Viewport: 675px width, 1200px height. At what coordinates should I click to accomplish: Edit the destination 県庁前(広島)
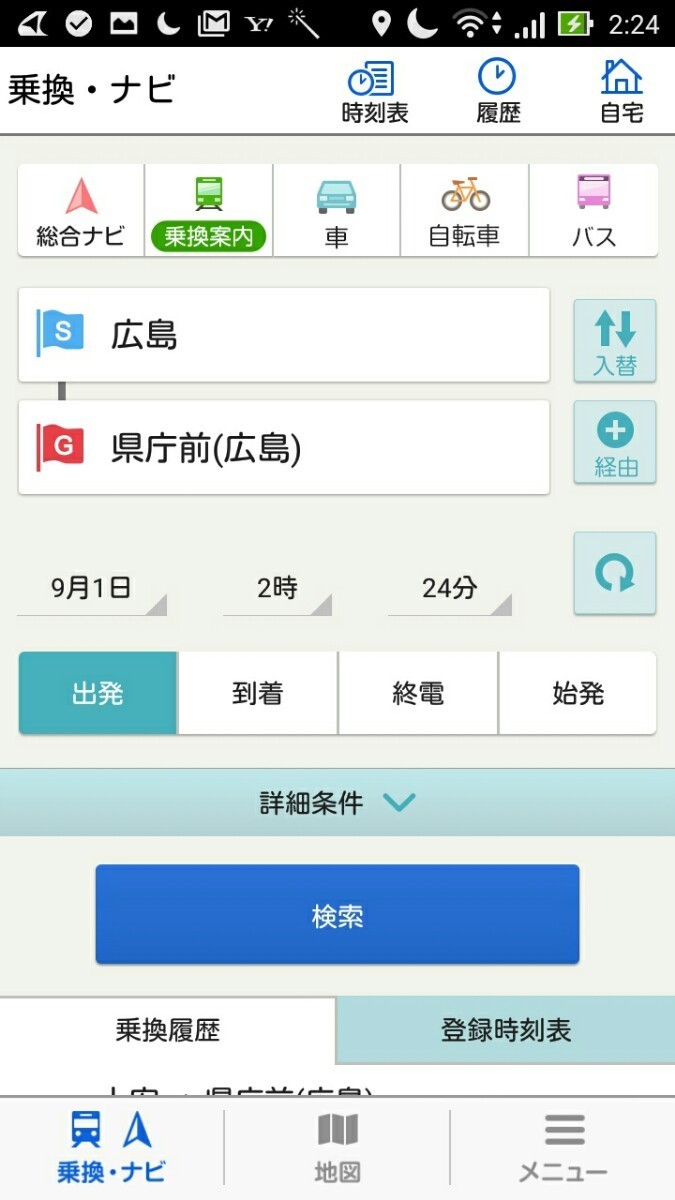[284, 447]
